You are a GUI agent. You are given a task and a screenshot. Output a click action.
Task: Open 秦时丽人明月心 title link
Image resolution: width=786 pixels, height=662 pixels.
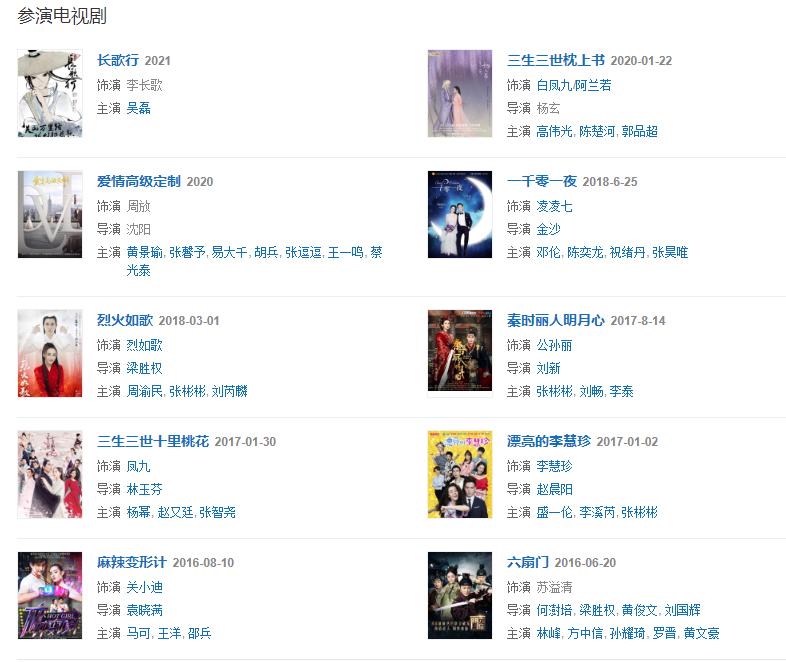coord(555,320)
